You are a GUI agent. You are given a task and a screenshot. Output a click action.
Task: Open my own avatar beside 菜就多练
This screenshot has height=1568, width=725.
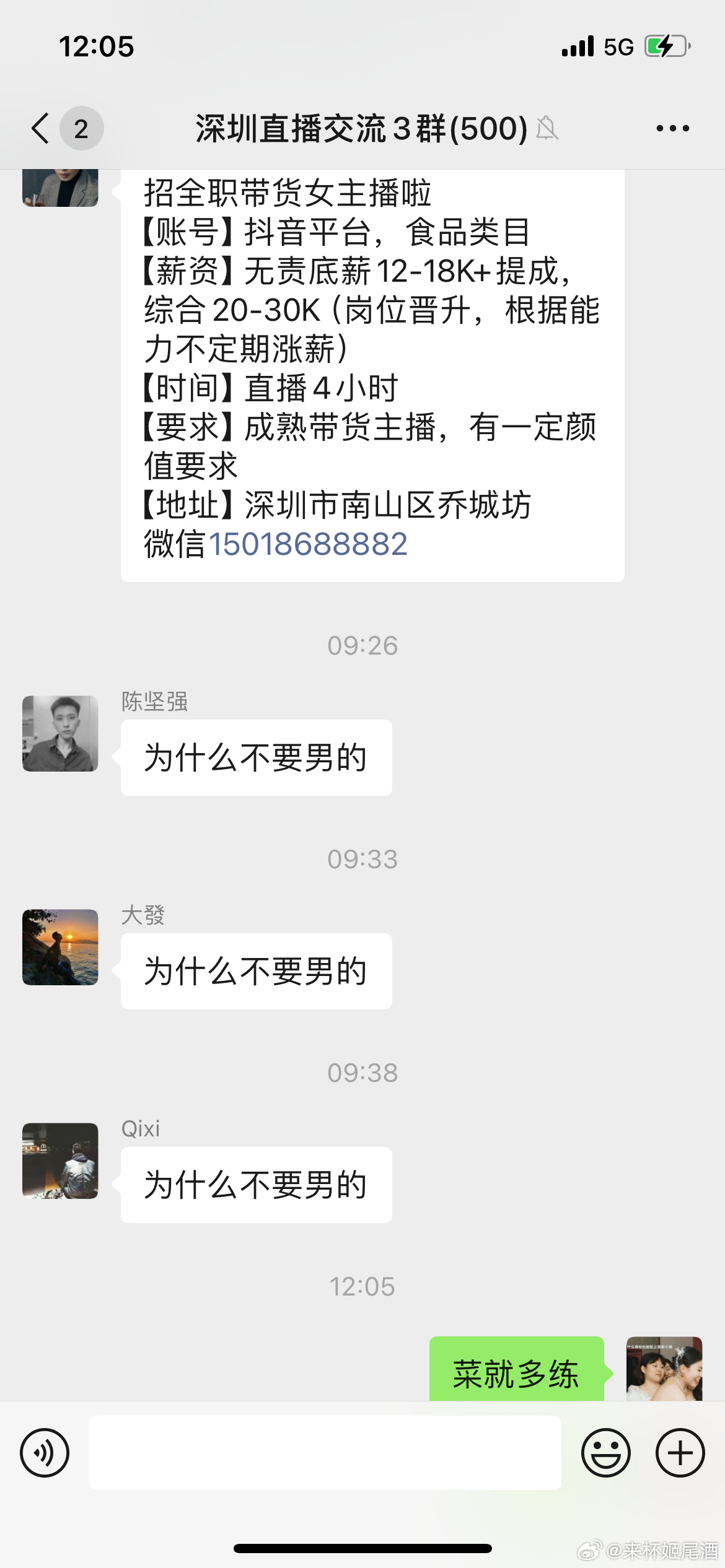point(664,1369)
